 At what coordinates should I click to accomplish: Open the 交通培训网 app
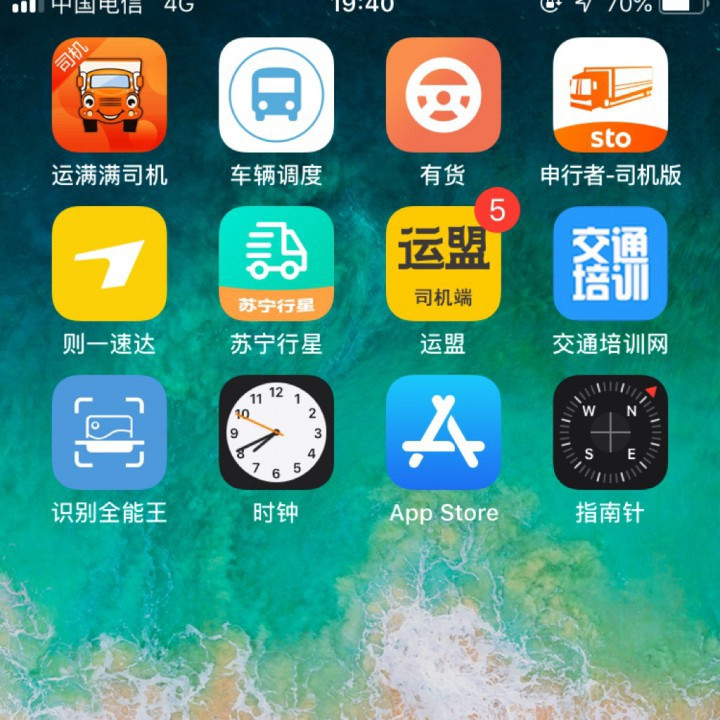point(610,264)
